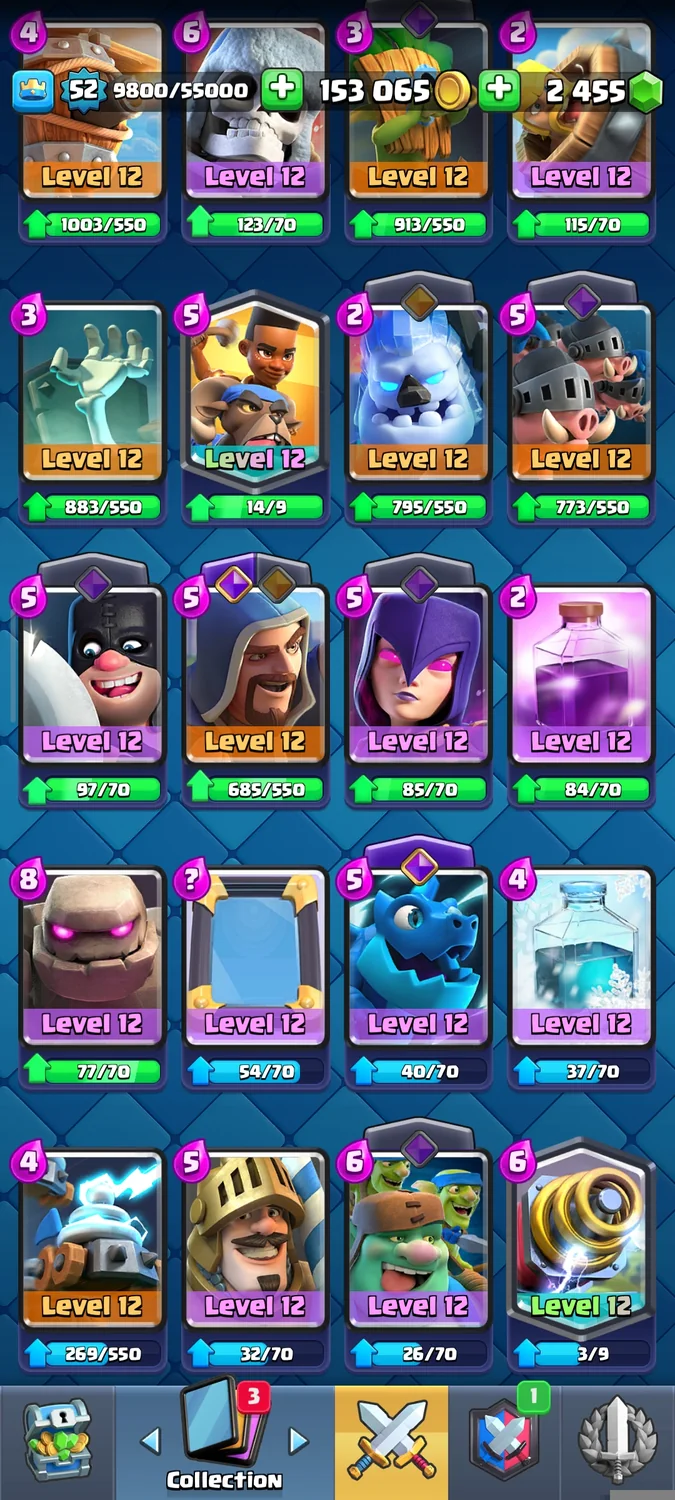Open the Wizard card
This screenshot has height=1500, width=675.
pos(254,680)
